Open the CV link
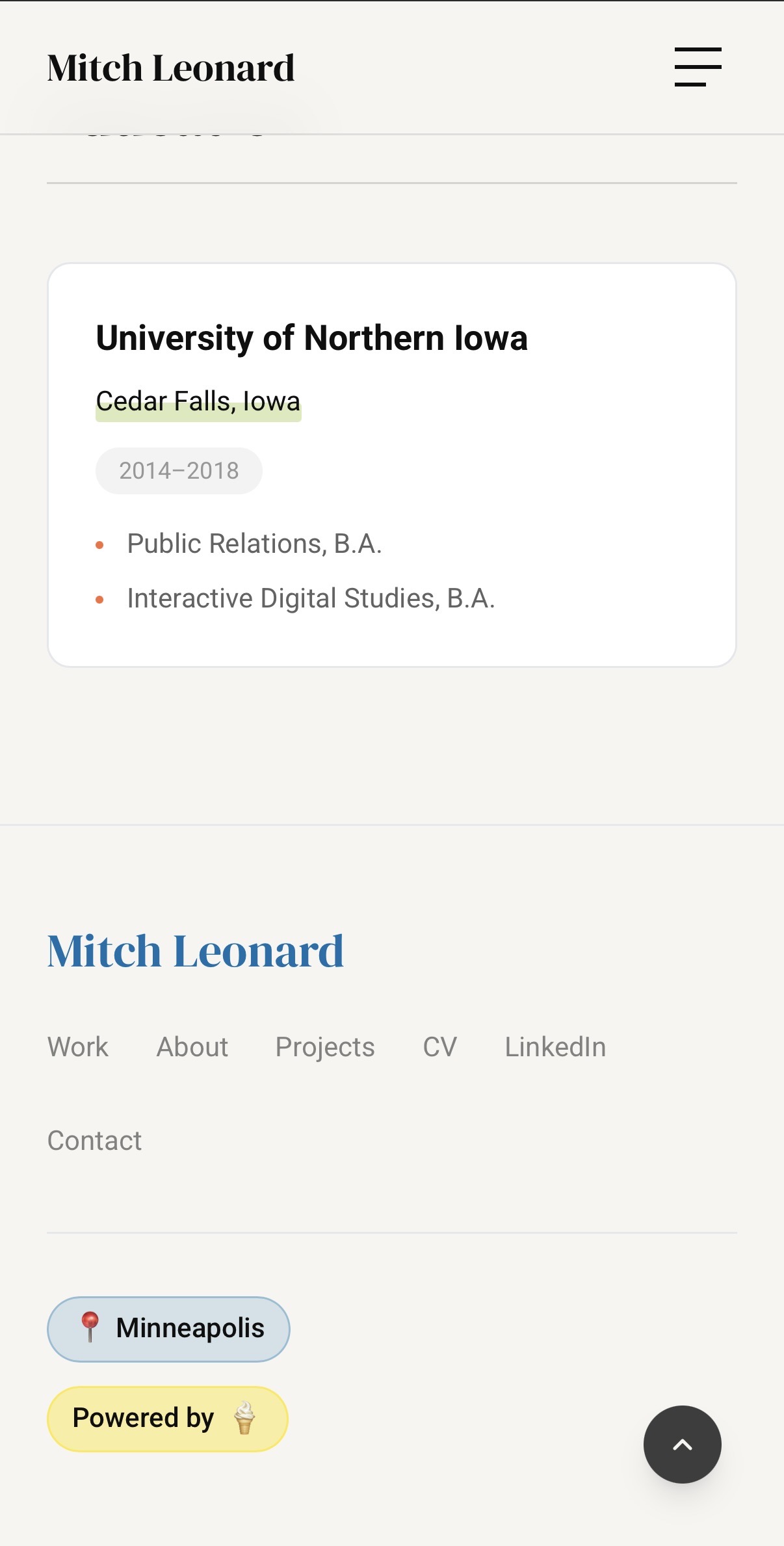784x1546 pixels. (440, 1047)
